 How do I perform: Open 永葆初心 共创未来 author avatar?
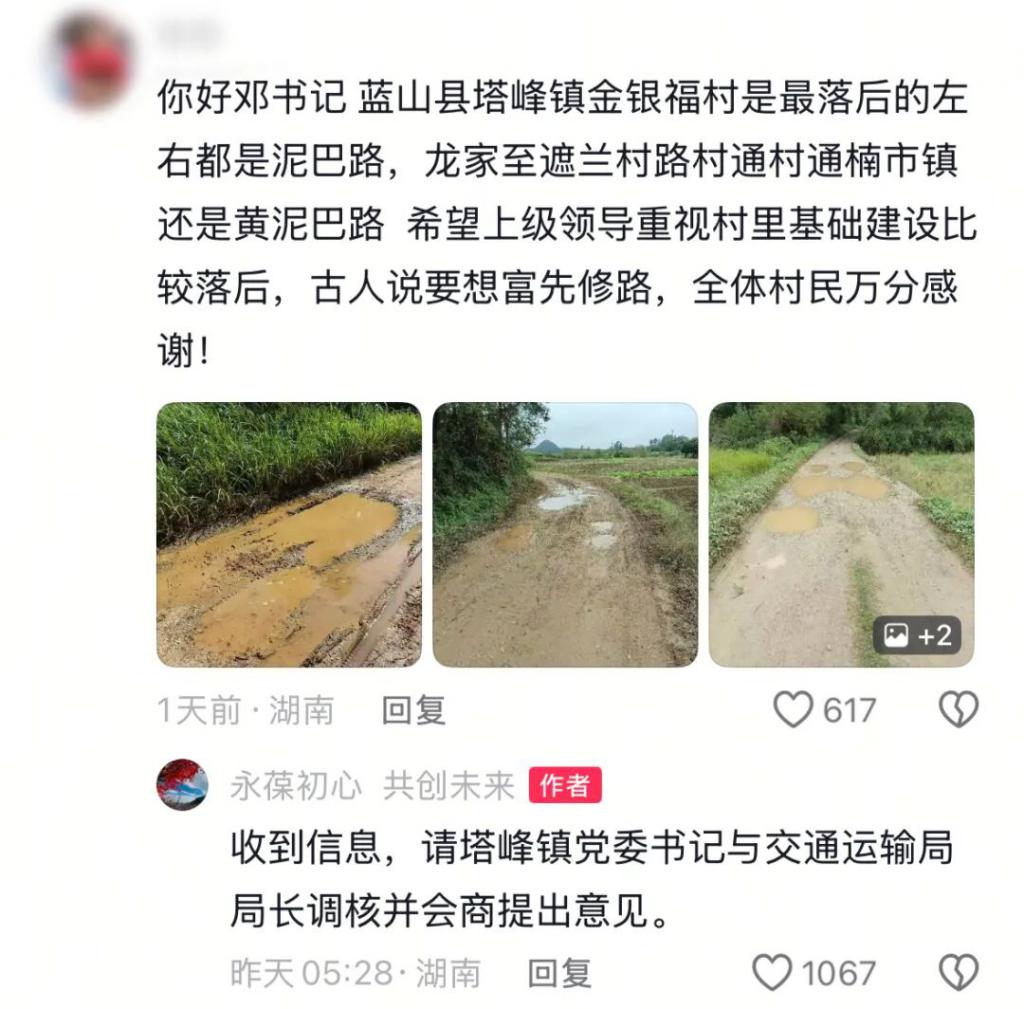pos(183,785)
